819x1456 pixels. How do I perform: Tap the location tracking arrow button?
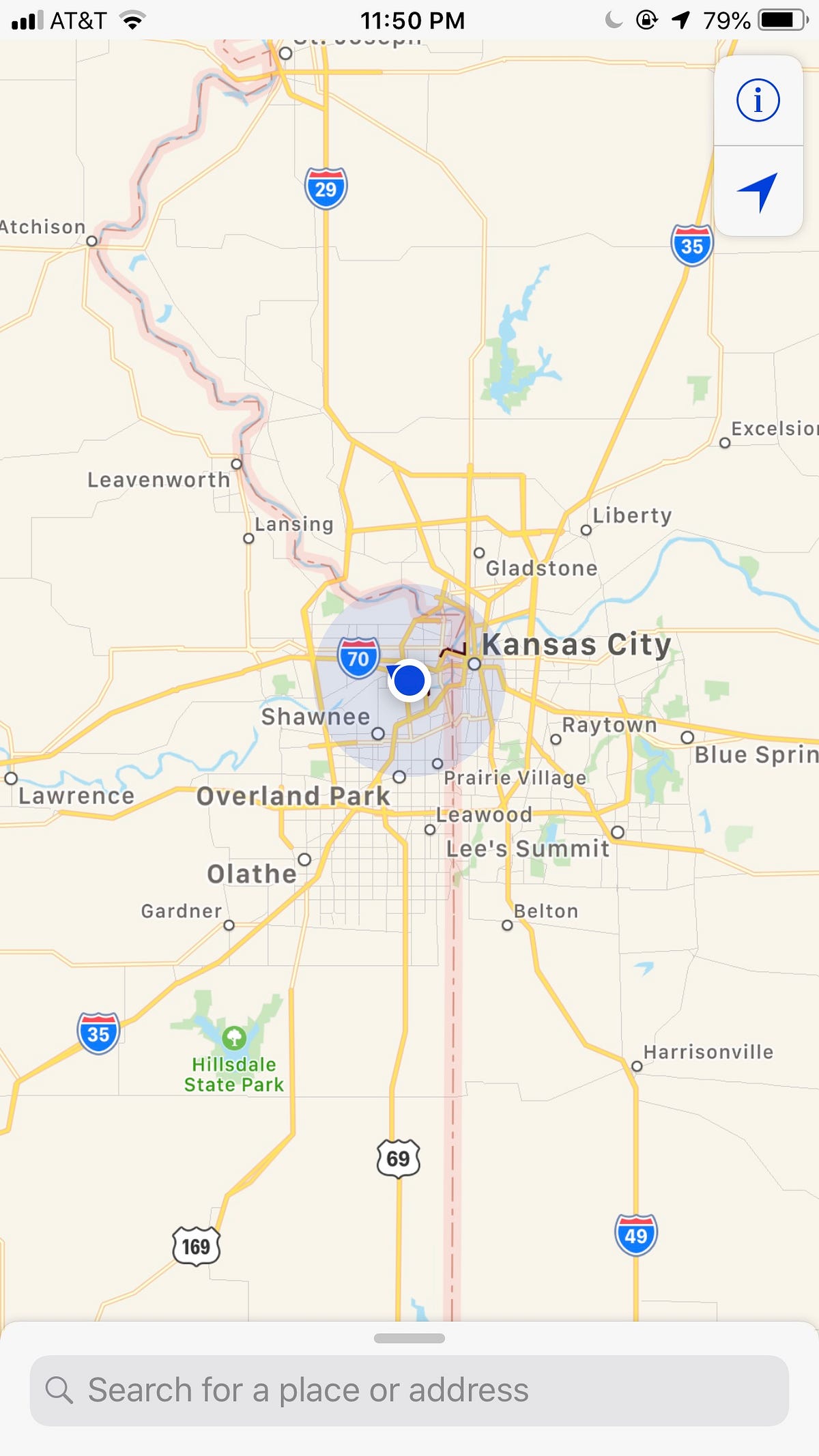point(758,191)
